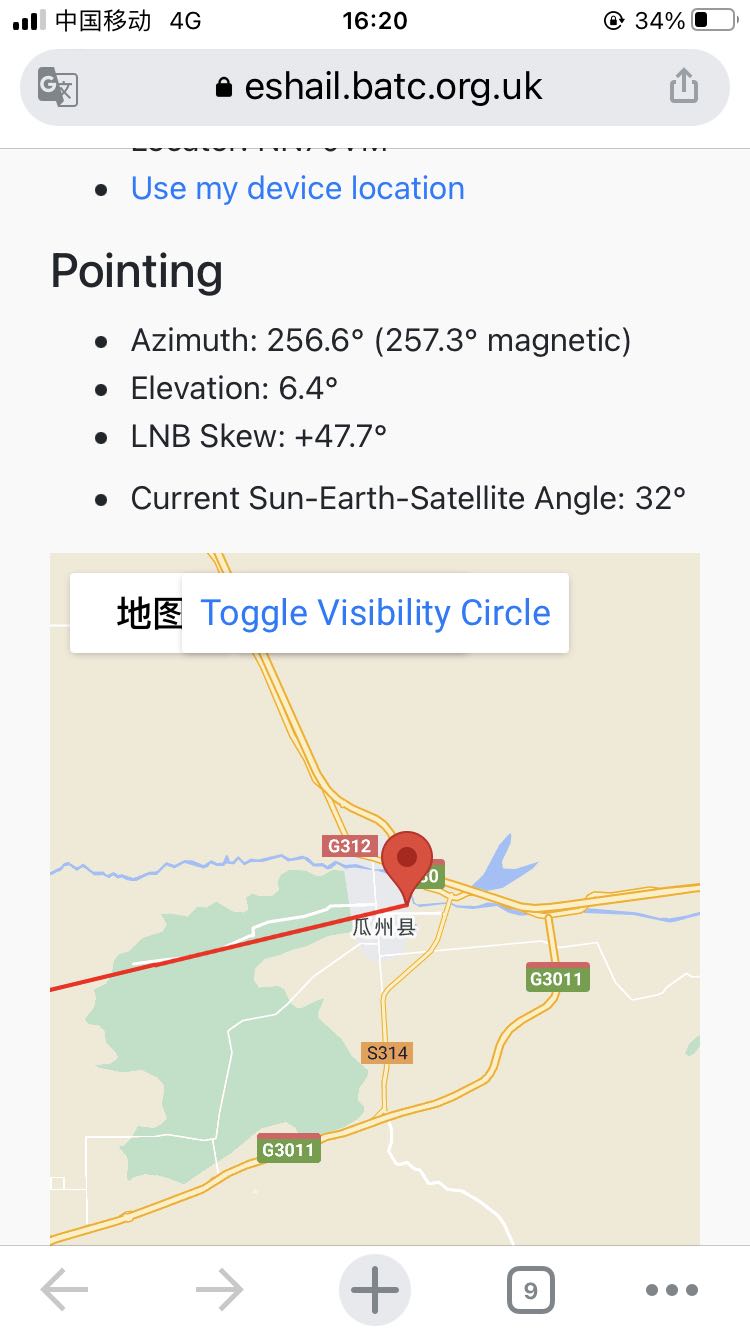This screenshot has width=750, height=1334.
Task: Toggle Visibility Circle on the map
Action: 376,613
